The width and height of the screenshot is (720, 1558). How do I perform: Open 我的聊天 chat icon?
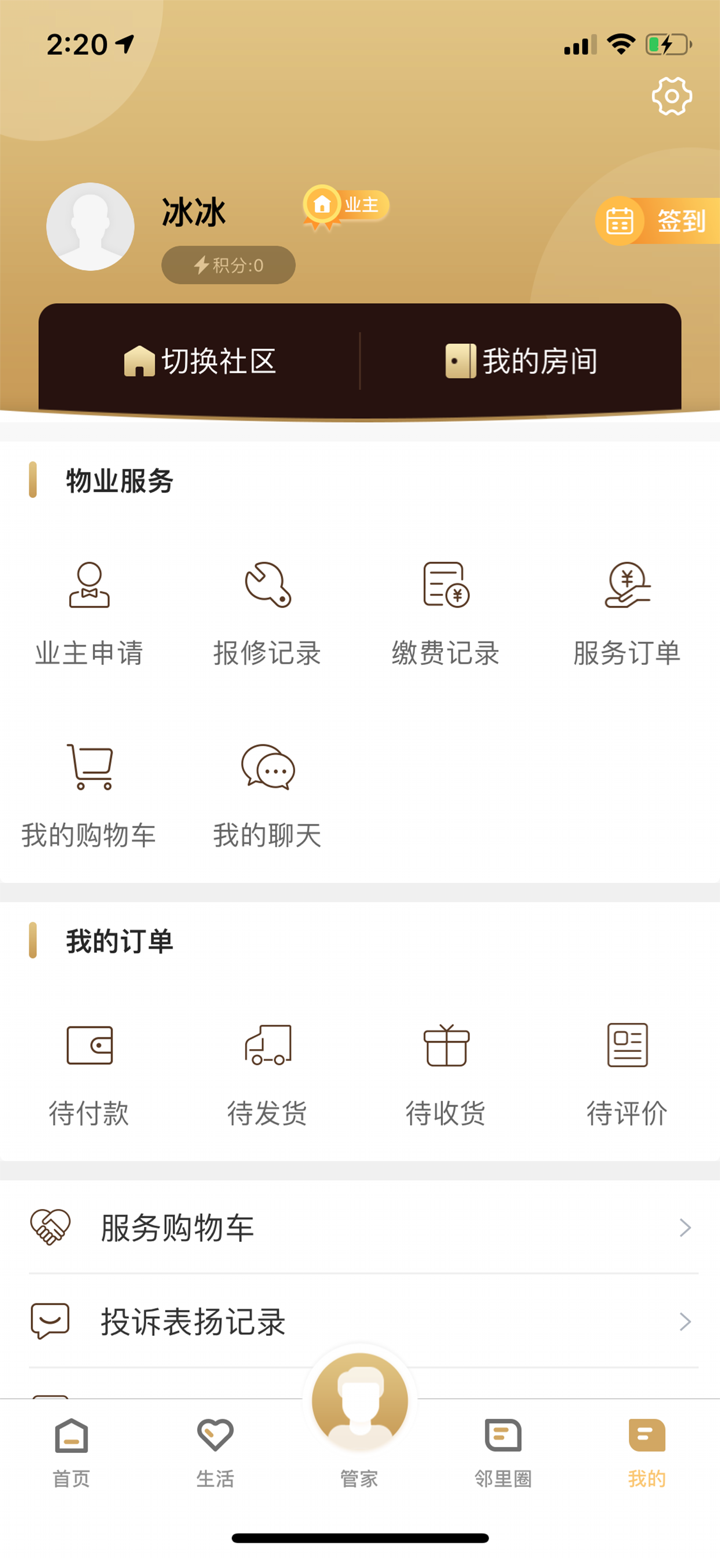267,792
